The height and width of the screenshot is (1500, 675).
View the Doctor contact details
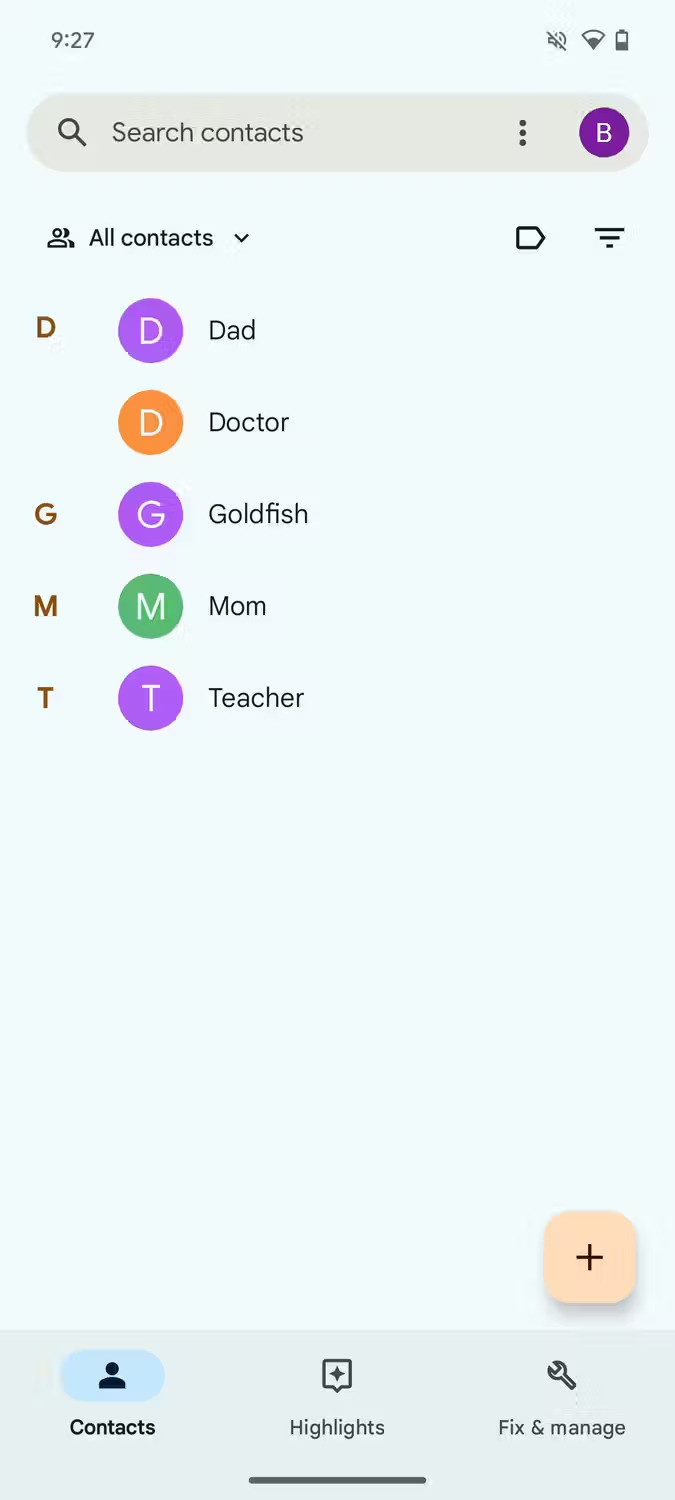click(248, 422)
